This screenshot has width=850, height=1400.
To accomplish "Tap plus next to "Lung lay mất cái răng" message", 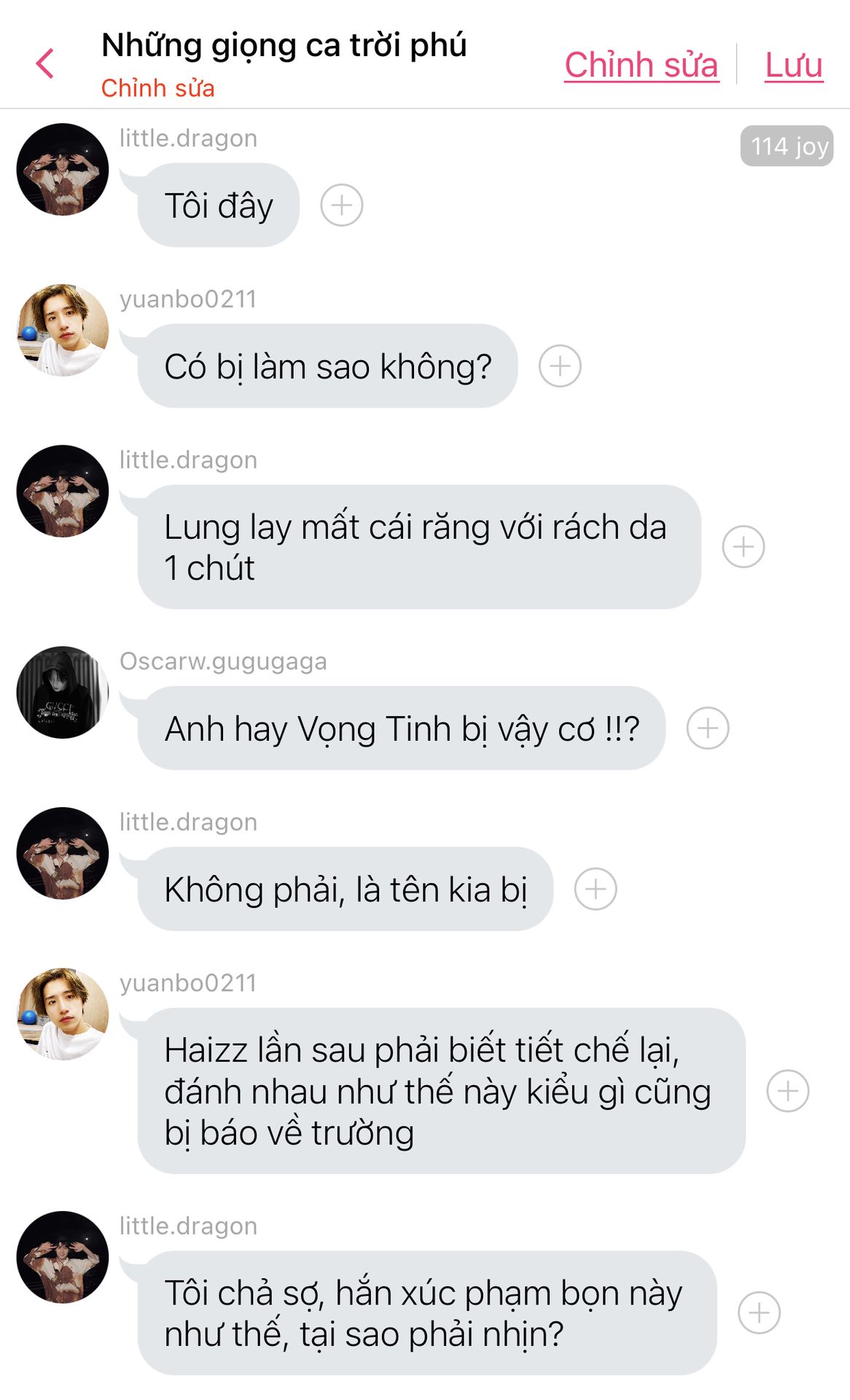I will click(x=743, y=547).
